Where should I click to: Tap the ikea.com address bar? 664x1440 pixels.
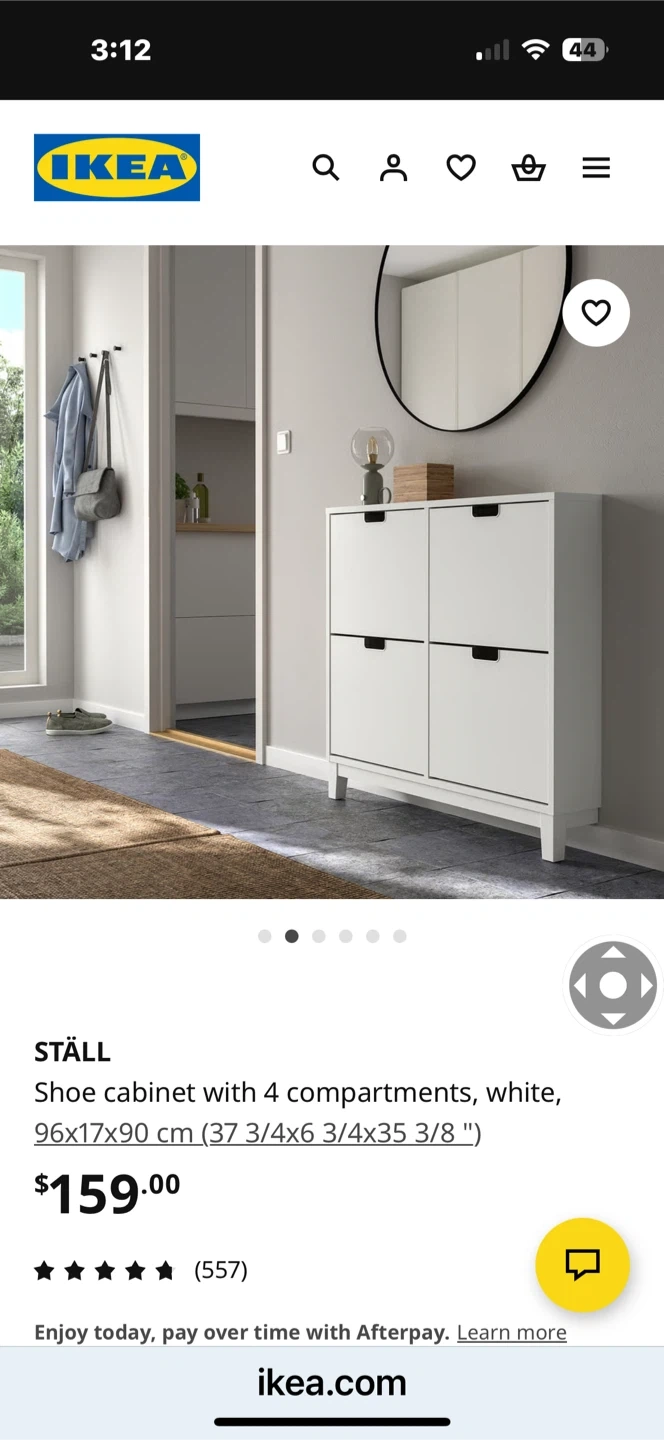click(332, 1383)
